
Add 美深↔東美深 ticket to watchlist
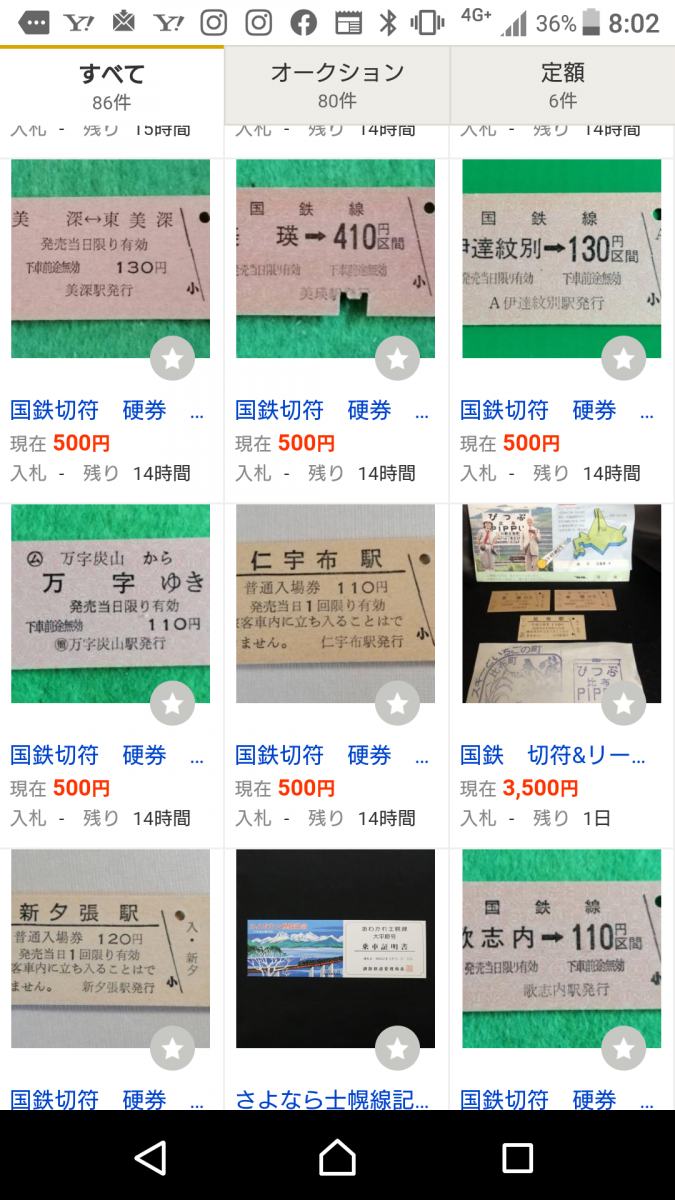(172, 359)
